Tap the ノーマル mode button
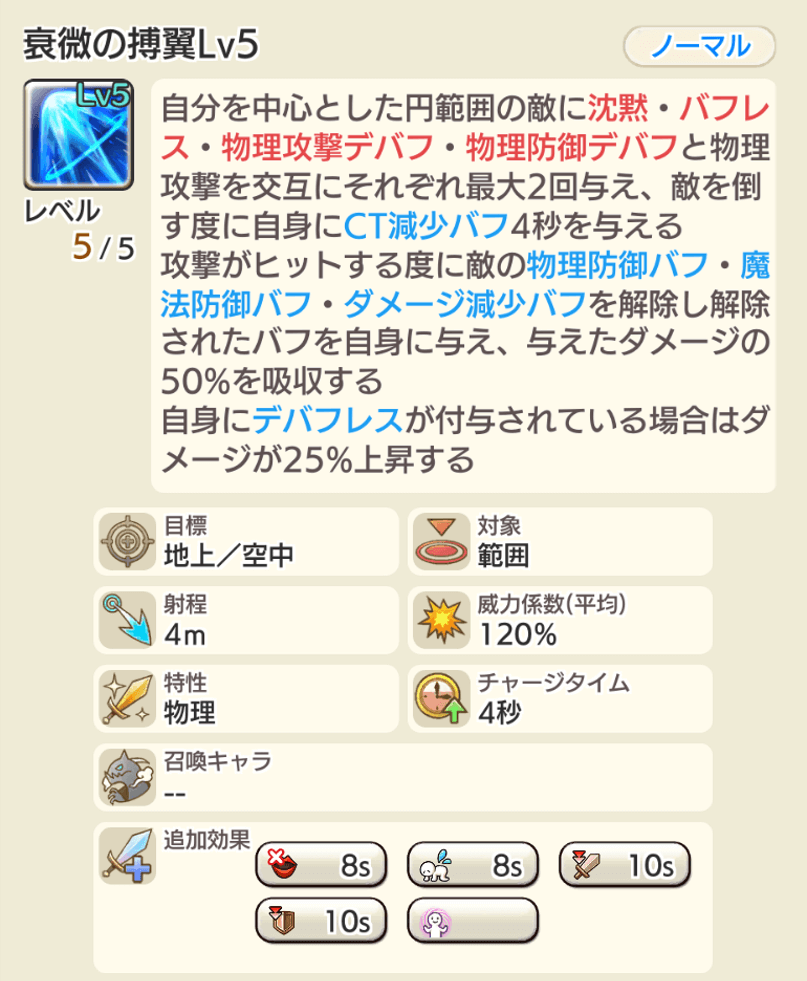Viewport: 807px width, 981px height. coord(699,45)
